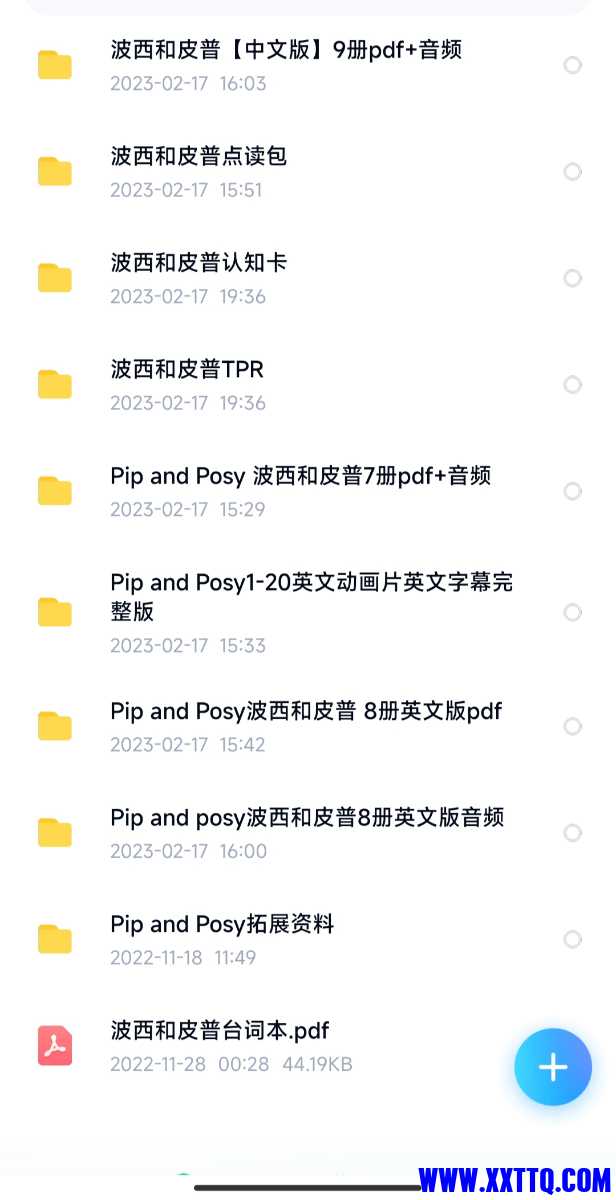Open folder 波西和皮普【中文版】9册pdf+音频
The image size is (616, 1200).
(x=285, y=50)
